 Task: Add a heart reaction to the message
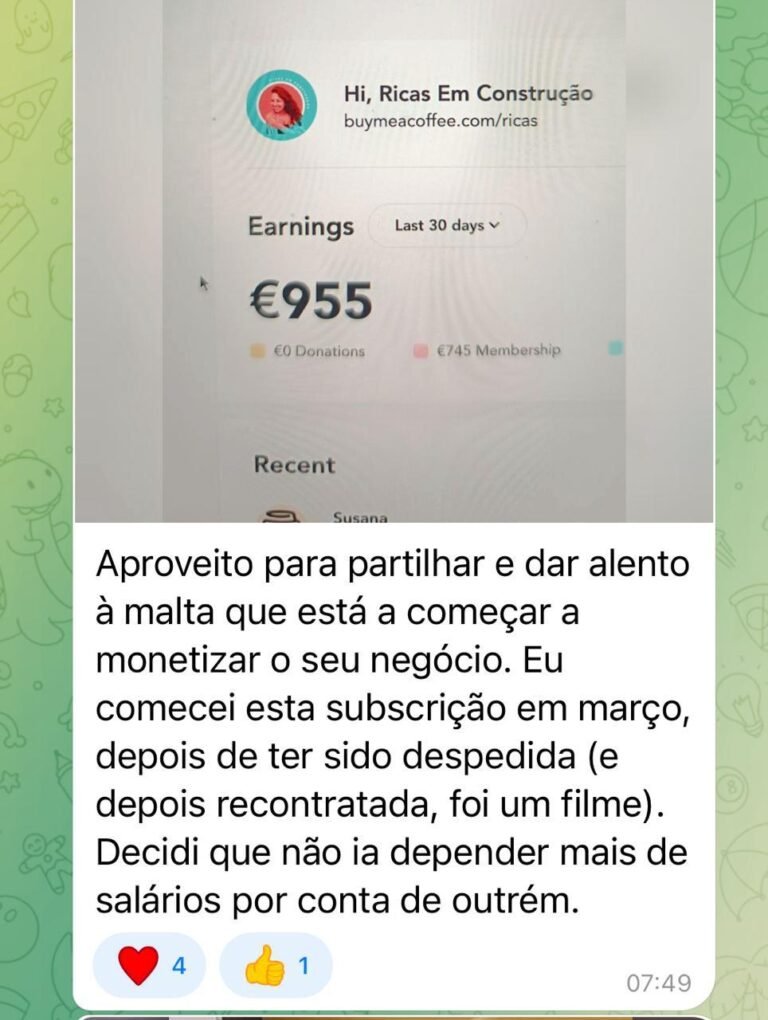(x=149, y=966)
